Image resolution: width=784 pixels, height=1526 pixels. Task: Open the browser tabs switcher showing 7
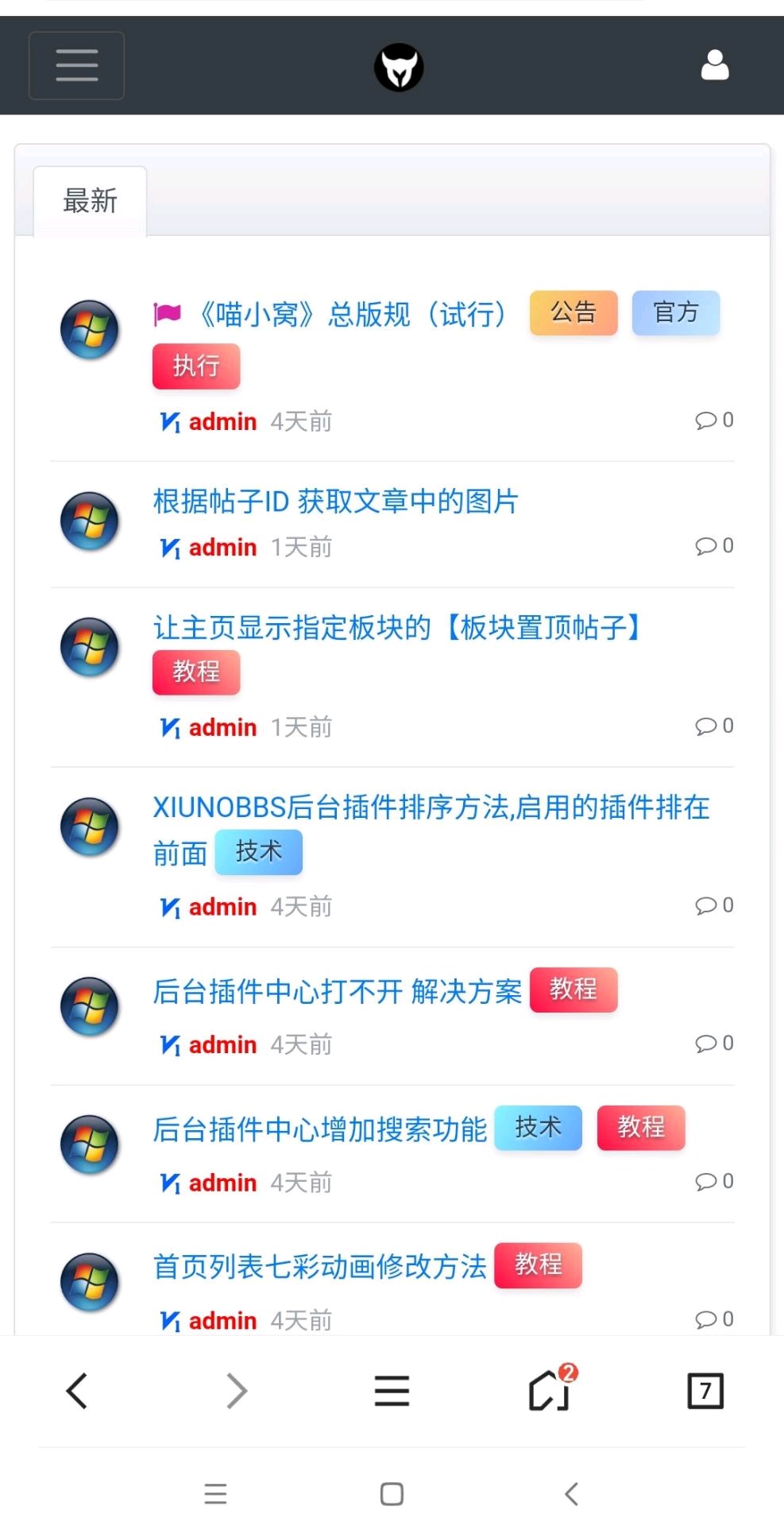[705, 1391]
